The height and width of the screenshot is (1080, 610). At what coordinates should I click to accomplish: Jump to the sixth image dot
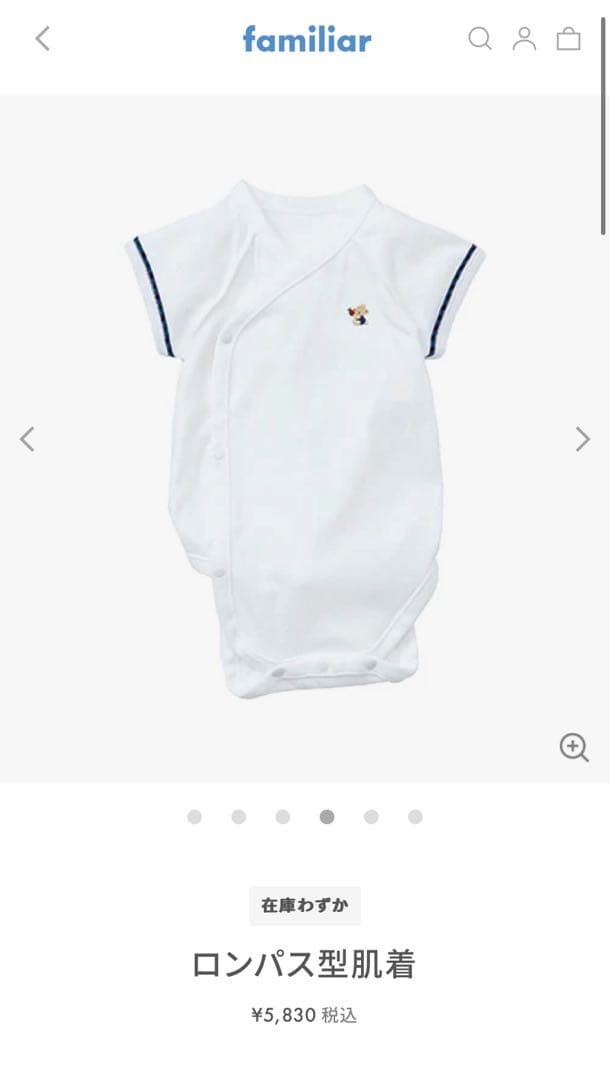415,817
